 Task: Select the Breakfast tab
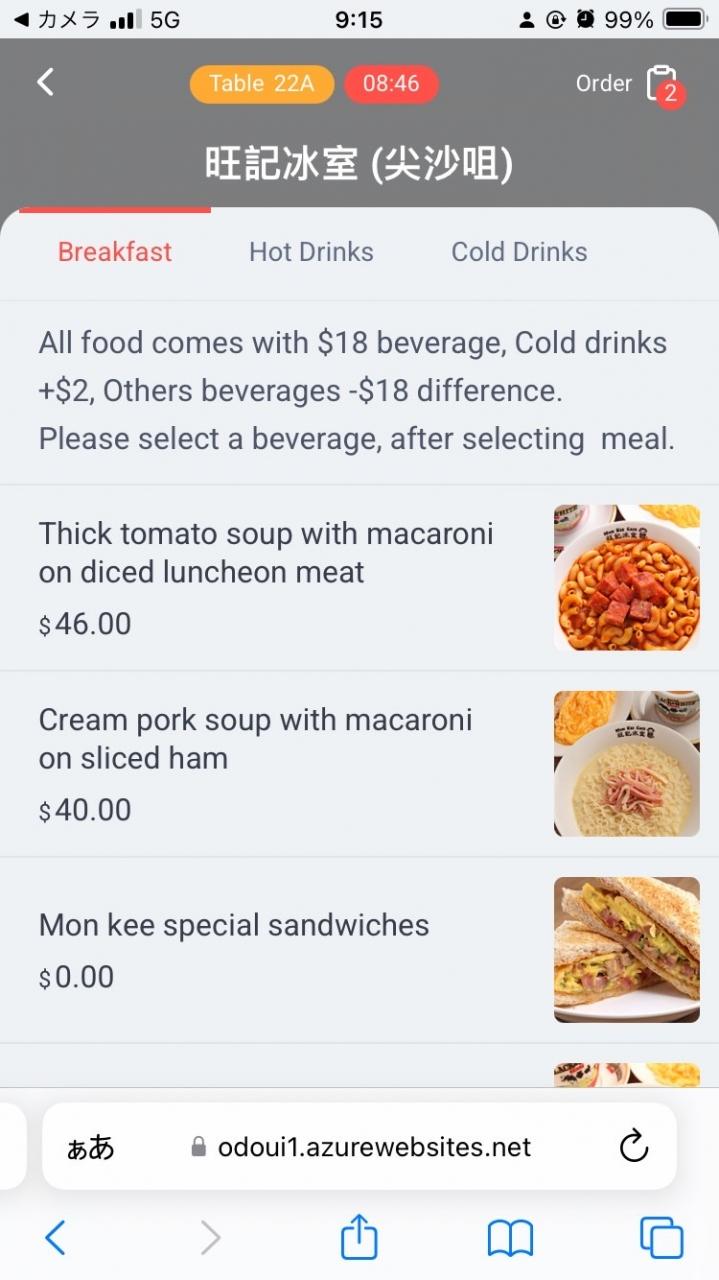tap(115, 252)
